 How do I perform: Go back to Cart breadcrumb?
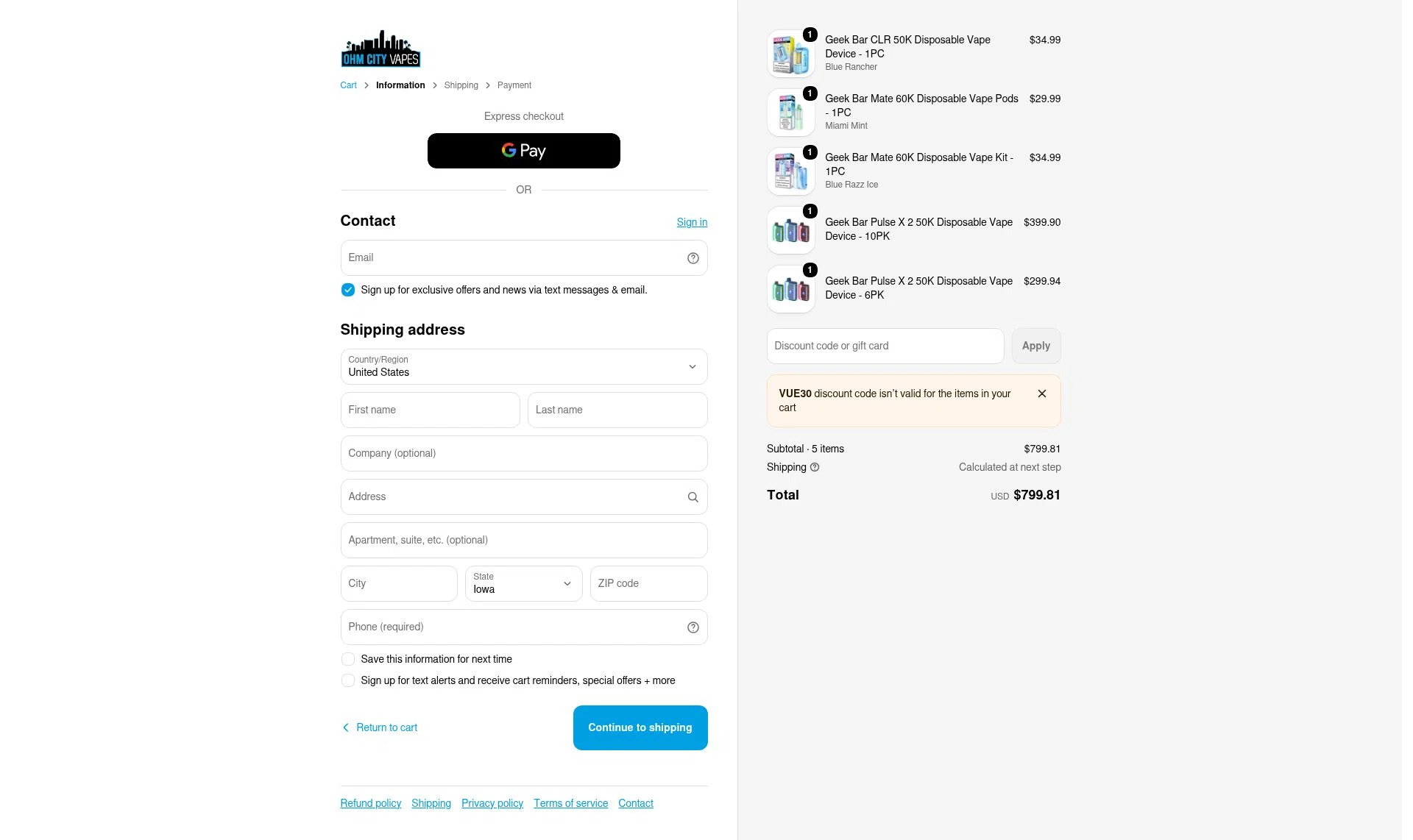pyautogui.click(x=348, y=85)
